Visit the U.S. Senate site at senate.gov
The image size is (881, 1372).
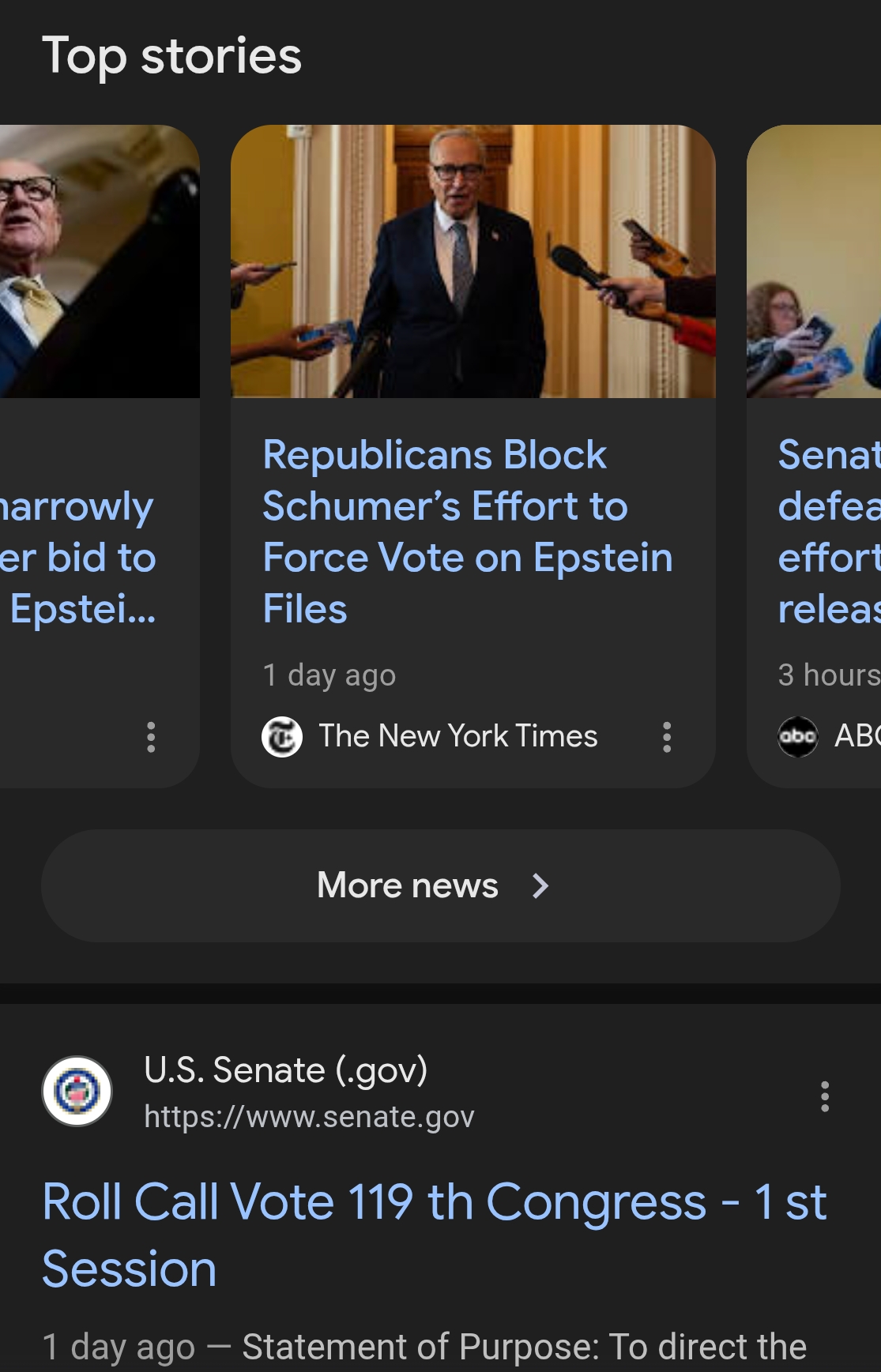(284, 1092)
